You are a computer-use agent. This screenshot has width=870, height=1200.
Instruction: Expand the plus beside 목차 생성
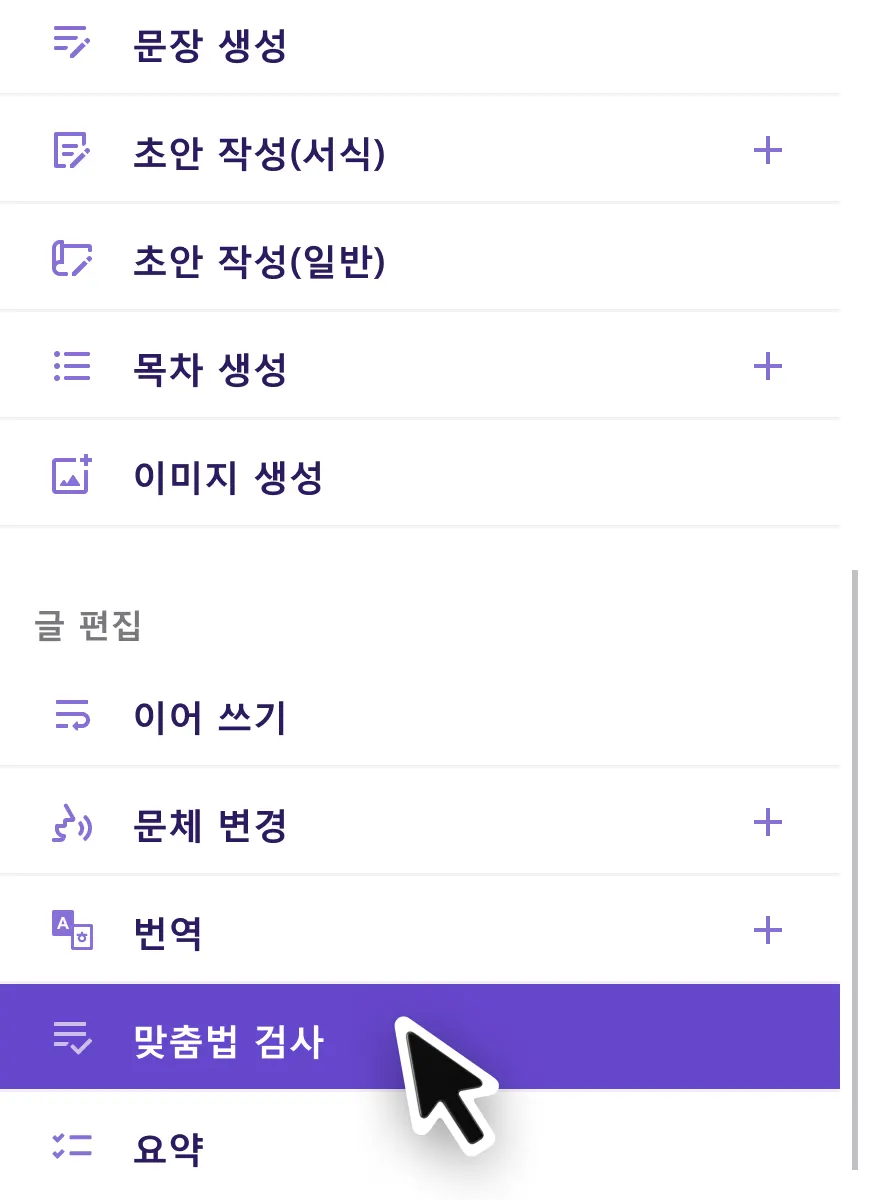(767, 367)
